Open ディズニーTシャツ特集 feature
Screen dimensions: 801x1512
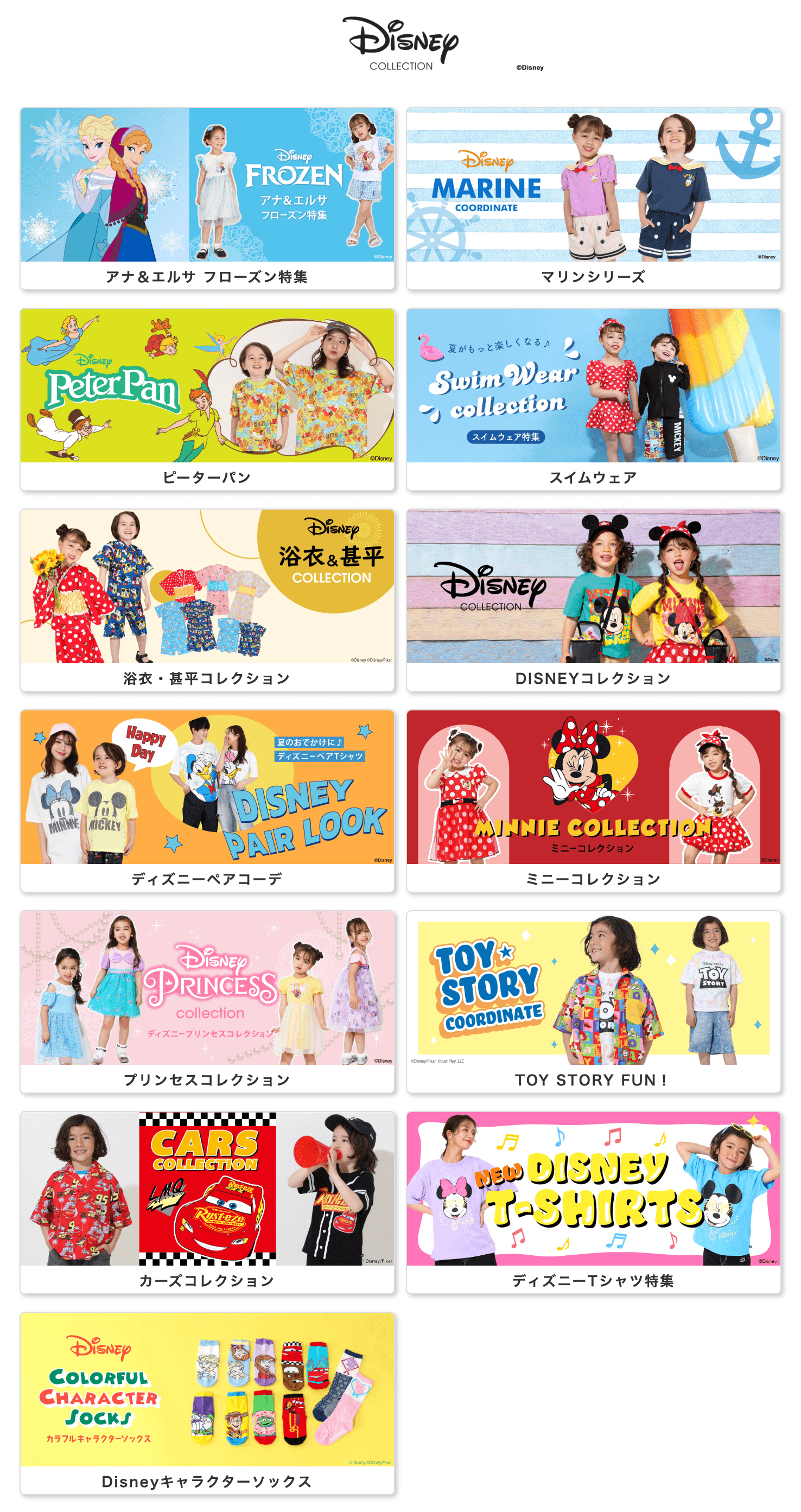pyautogui.click(x=593, y=1202)
